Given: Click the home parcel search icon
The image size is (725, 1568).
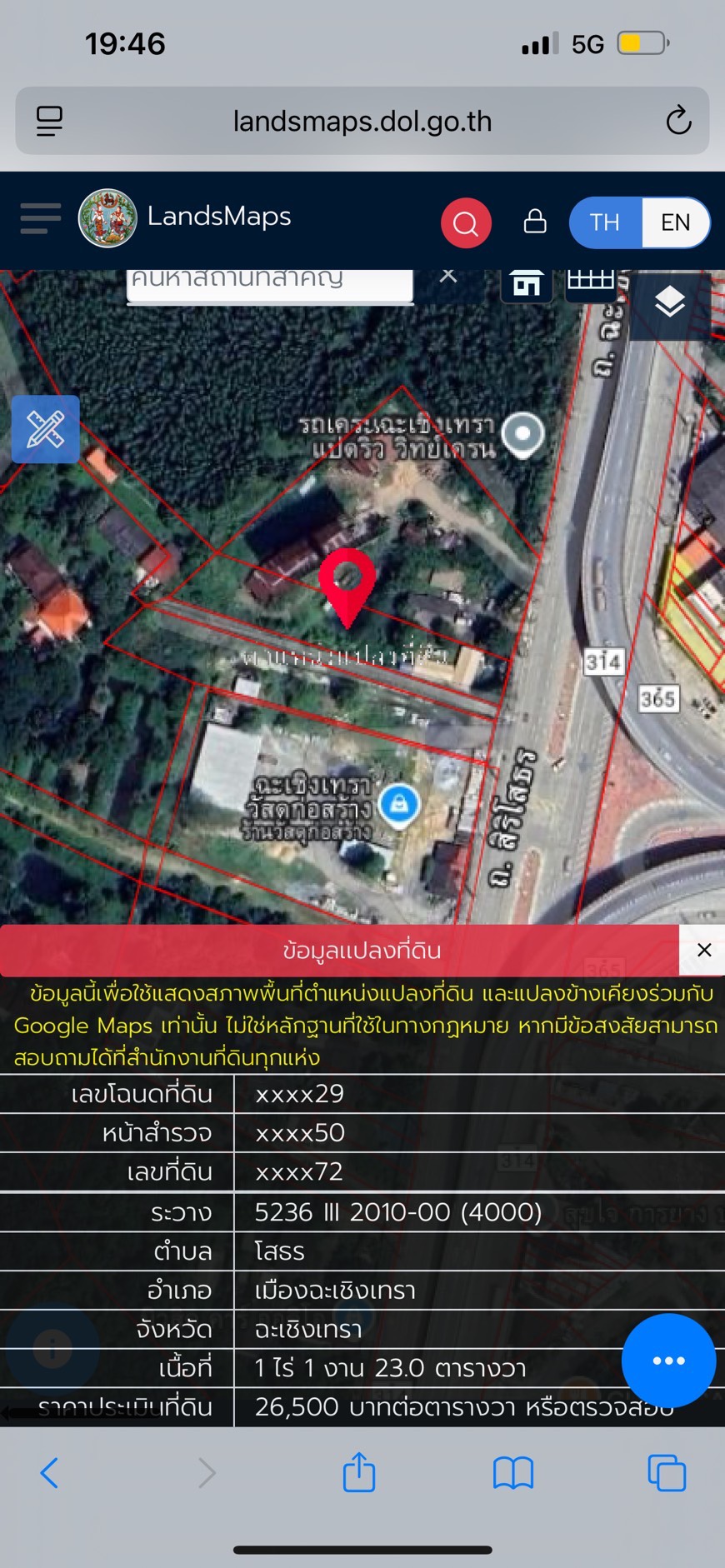Looking at the screenshot, I should pos(527,283).
